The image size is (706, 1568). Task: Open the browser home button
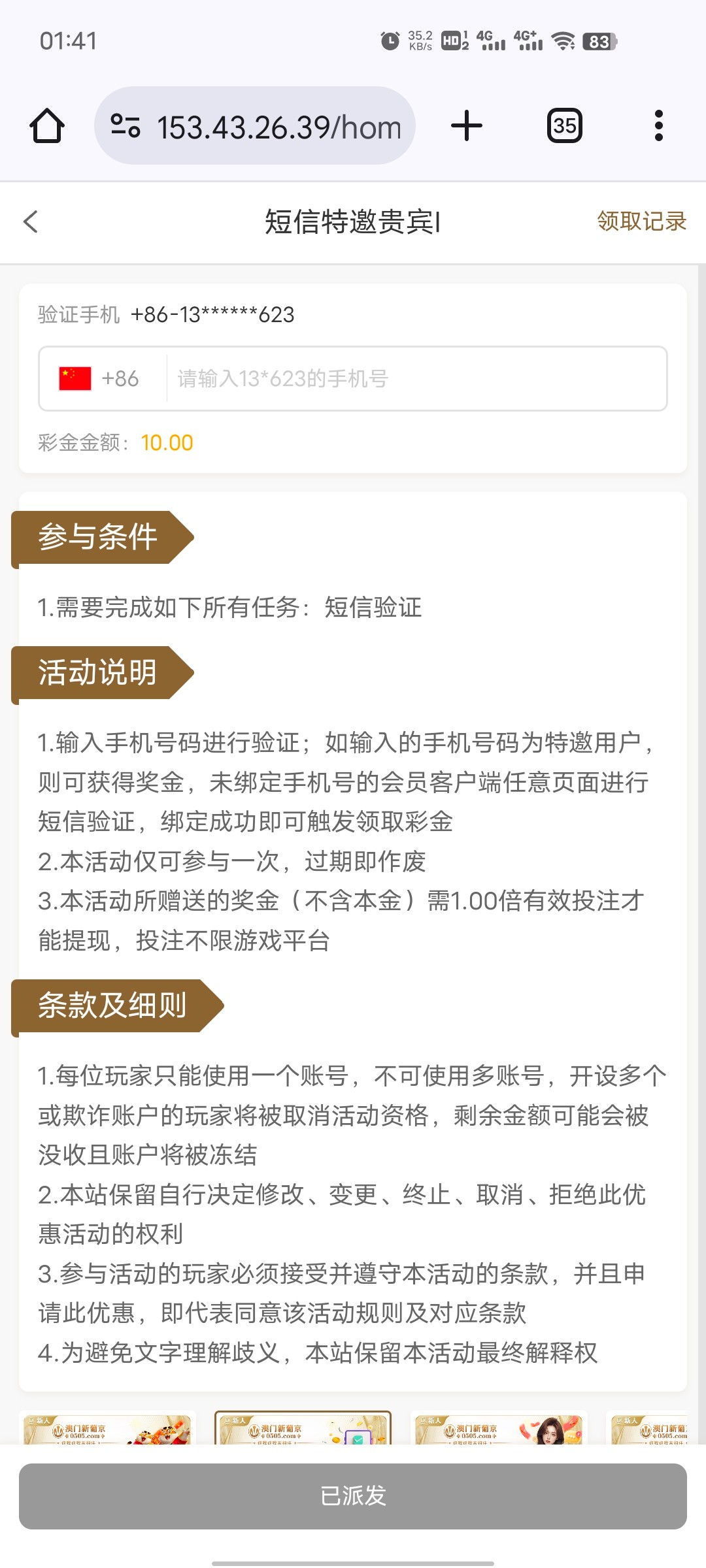point(47,125)
